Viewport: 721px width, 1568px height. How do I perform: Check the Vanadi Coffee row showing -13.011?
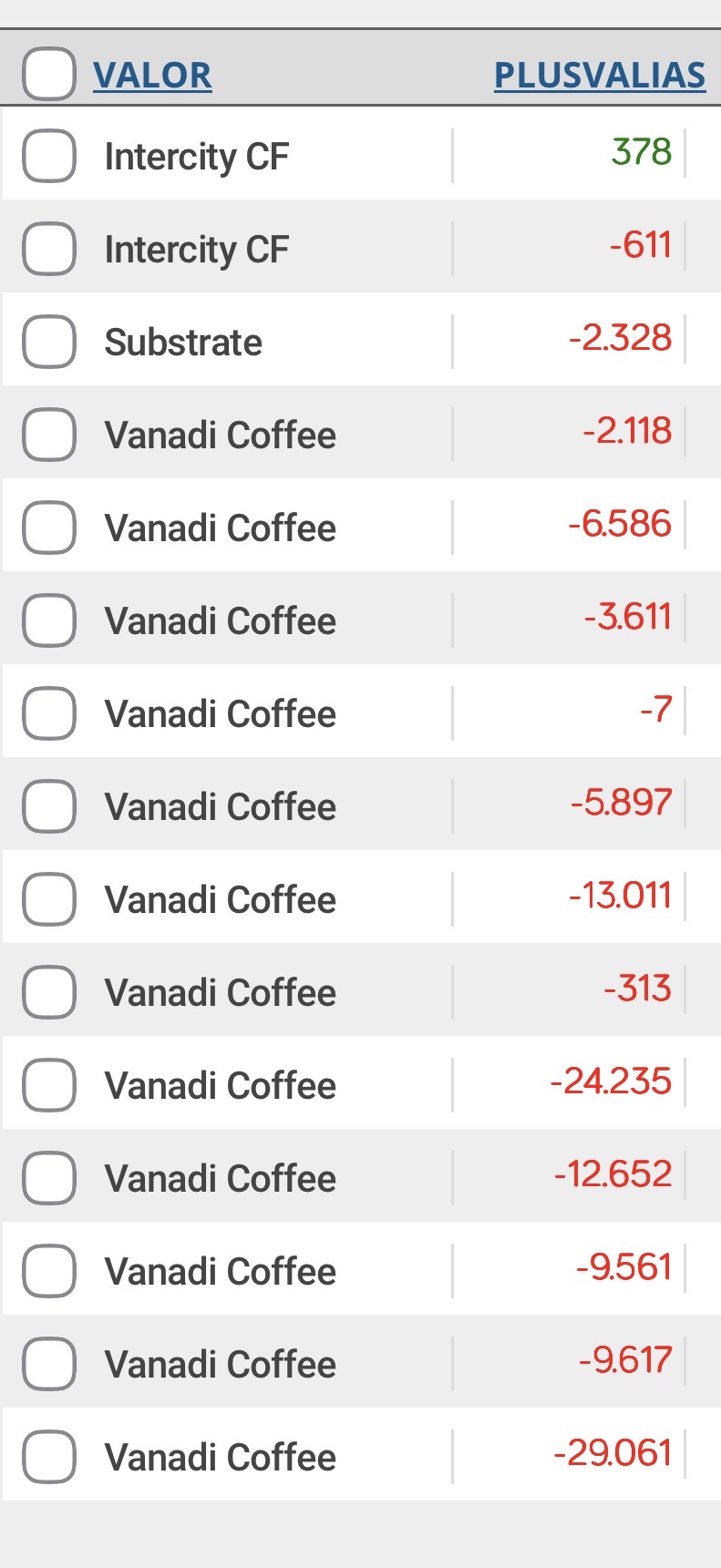[49, 899]
